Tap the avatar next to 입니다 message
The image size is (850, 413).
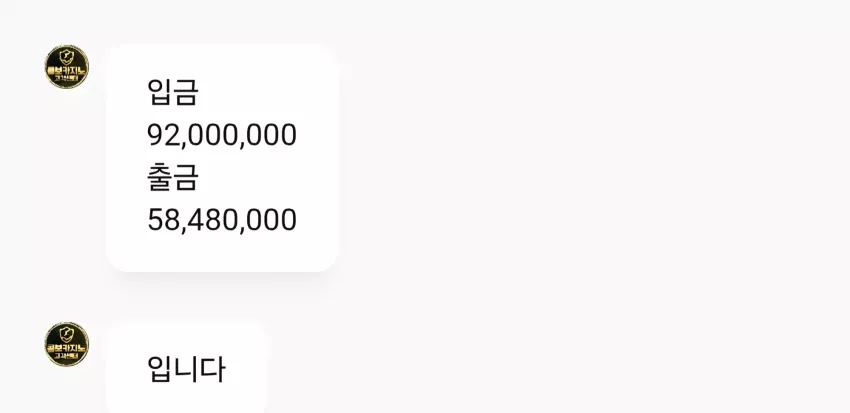(67, 344)
